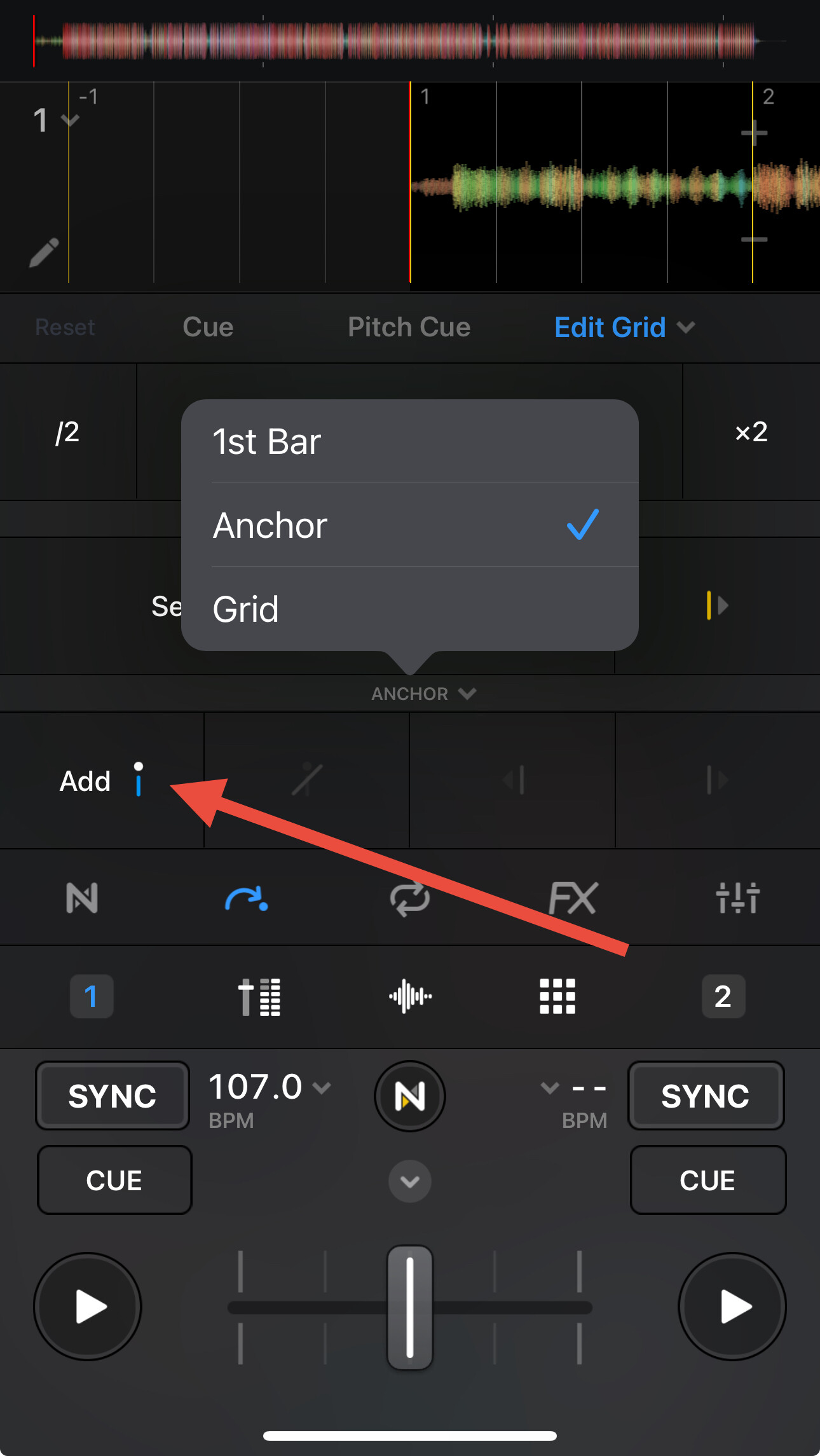The width and height of the screenshot is (820, 1456).
Task: Expand the Edit Grid dropdown
Action: pos(624,327)
